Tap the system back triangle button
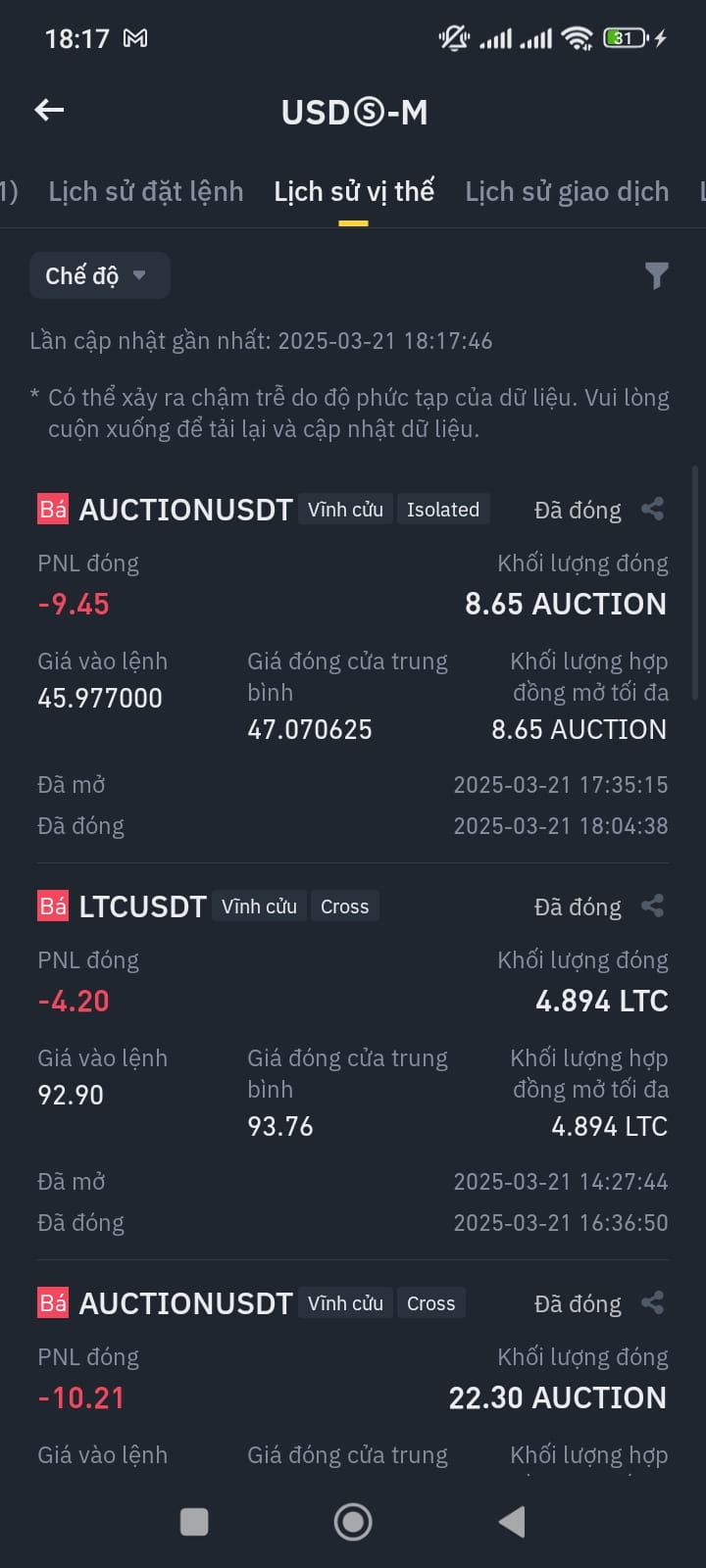Image resolution: width=706 pixels, height=1568 pixels. pyautogui.click(x=512, y=1522)
